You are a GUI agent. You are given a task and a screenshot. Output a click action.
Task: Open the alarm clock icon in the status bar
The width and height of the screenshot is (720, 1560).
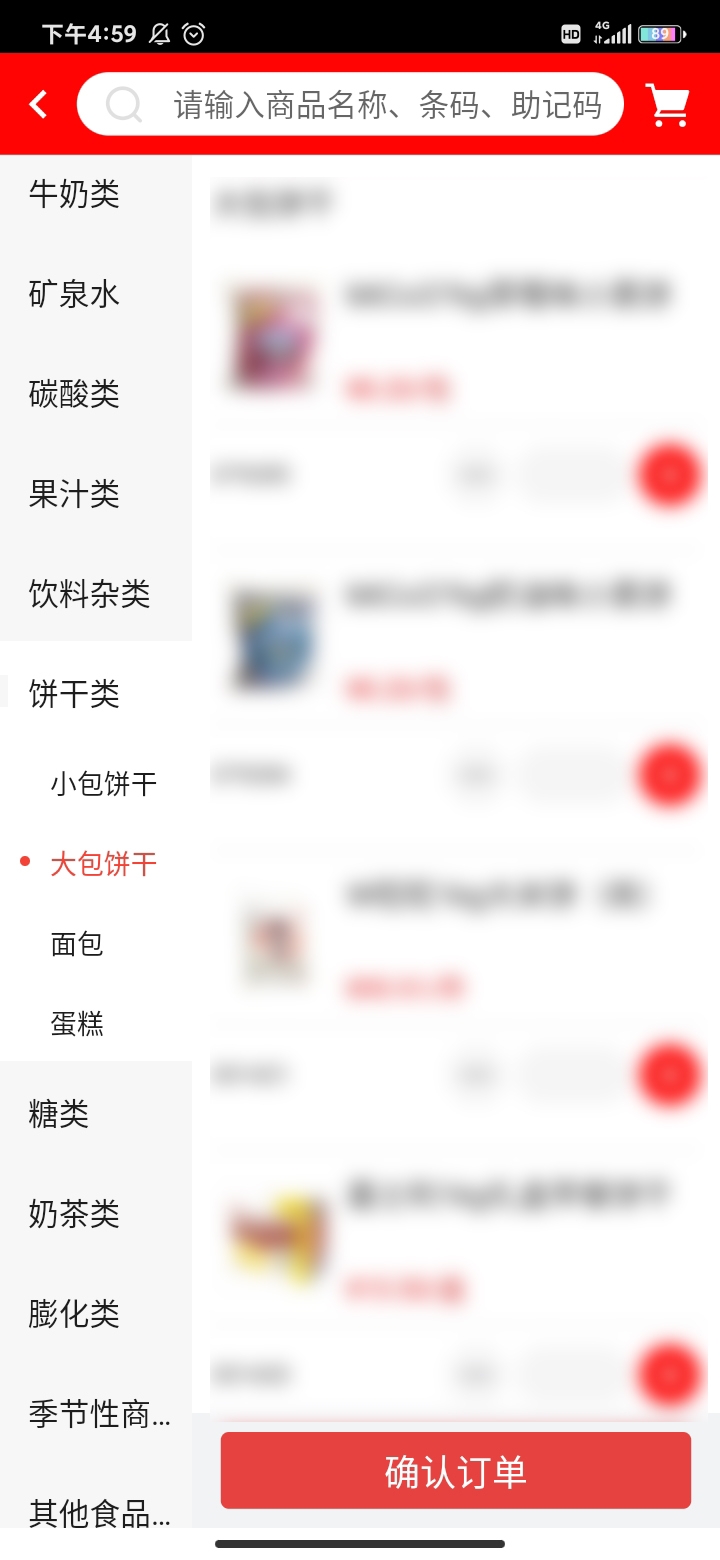click(x=194, y=33)
